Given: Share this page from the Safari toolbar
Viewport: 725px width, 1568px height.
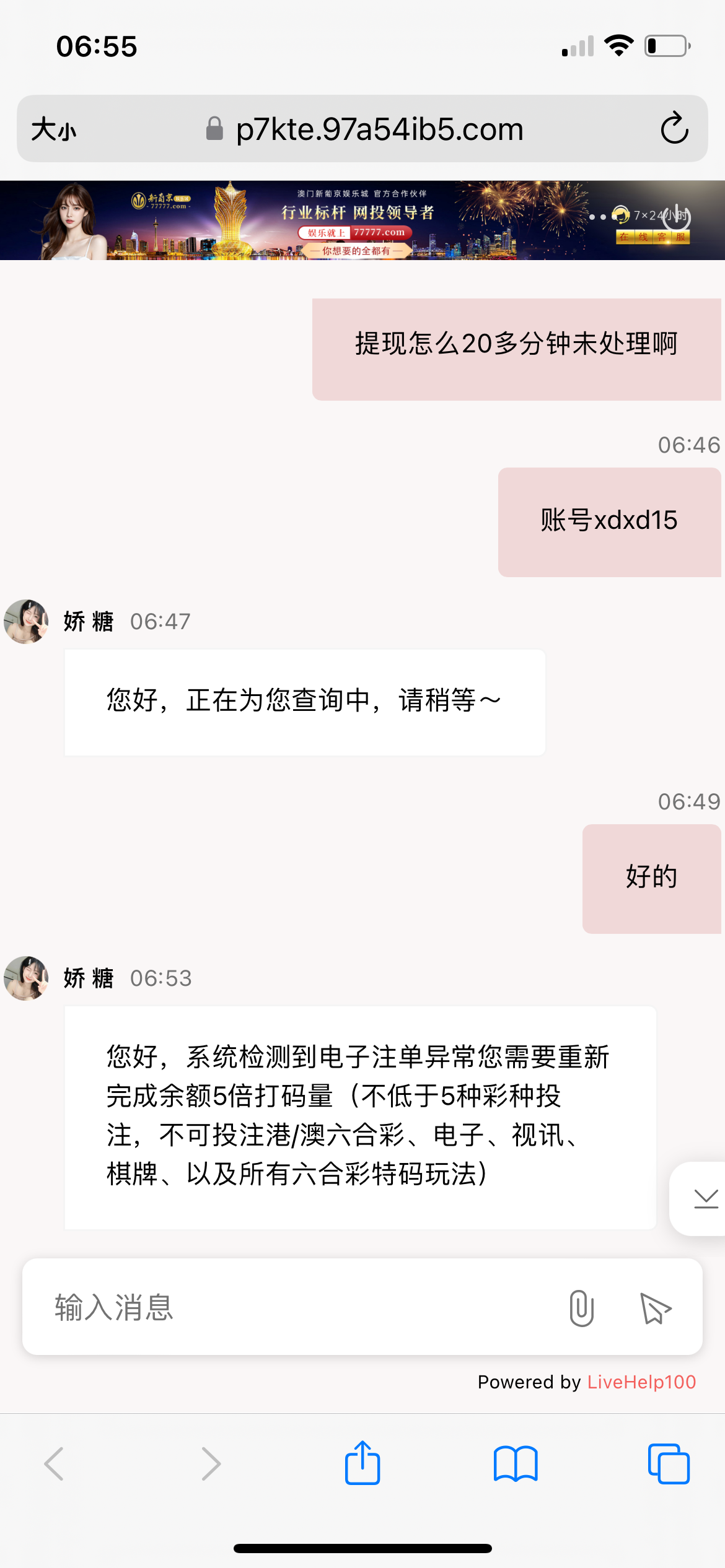Looking at the screenshot, I should 362,1463.
